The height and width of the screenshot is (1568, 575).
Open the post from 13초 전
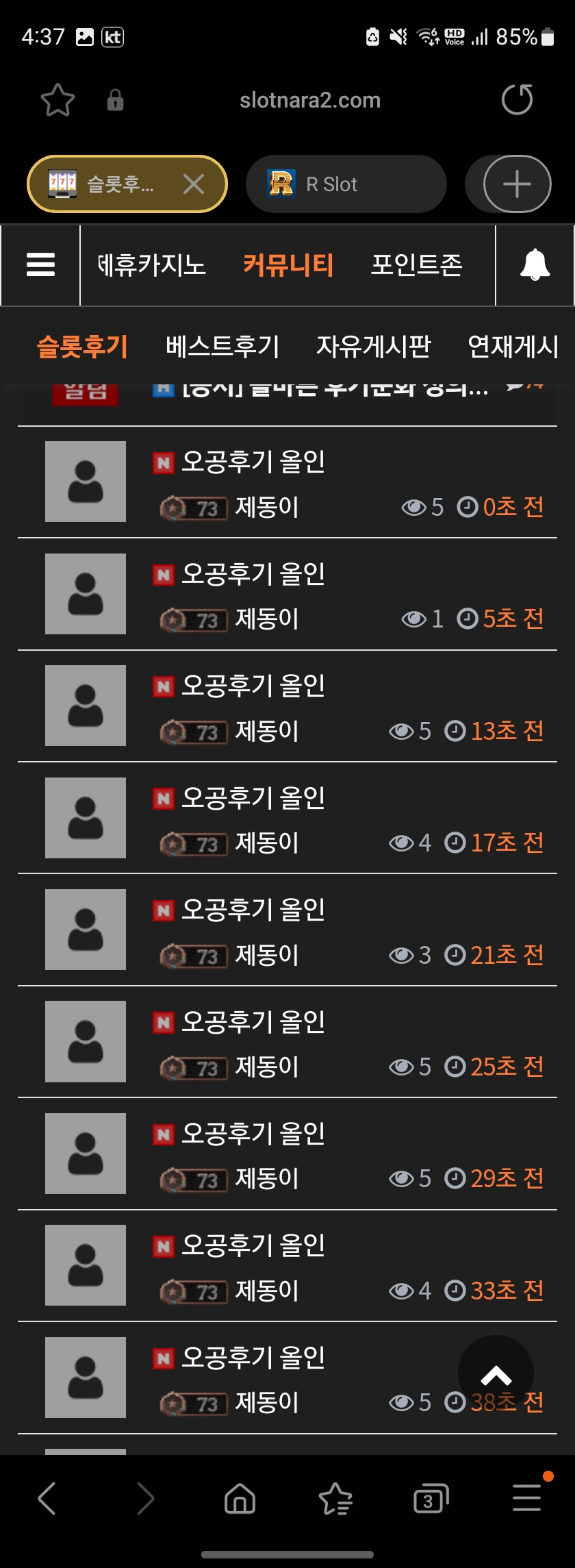pos(287,706)
